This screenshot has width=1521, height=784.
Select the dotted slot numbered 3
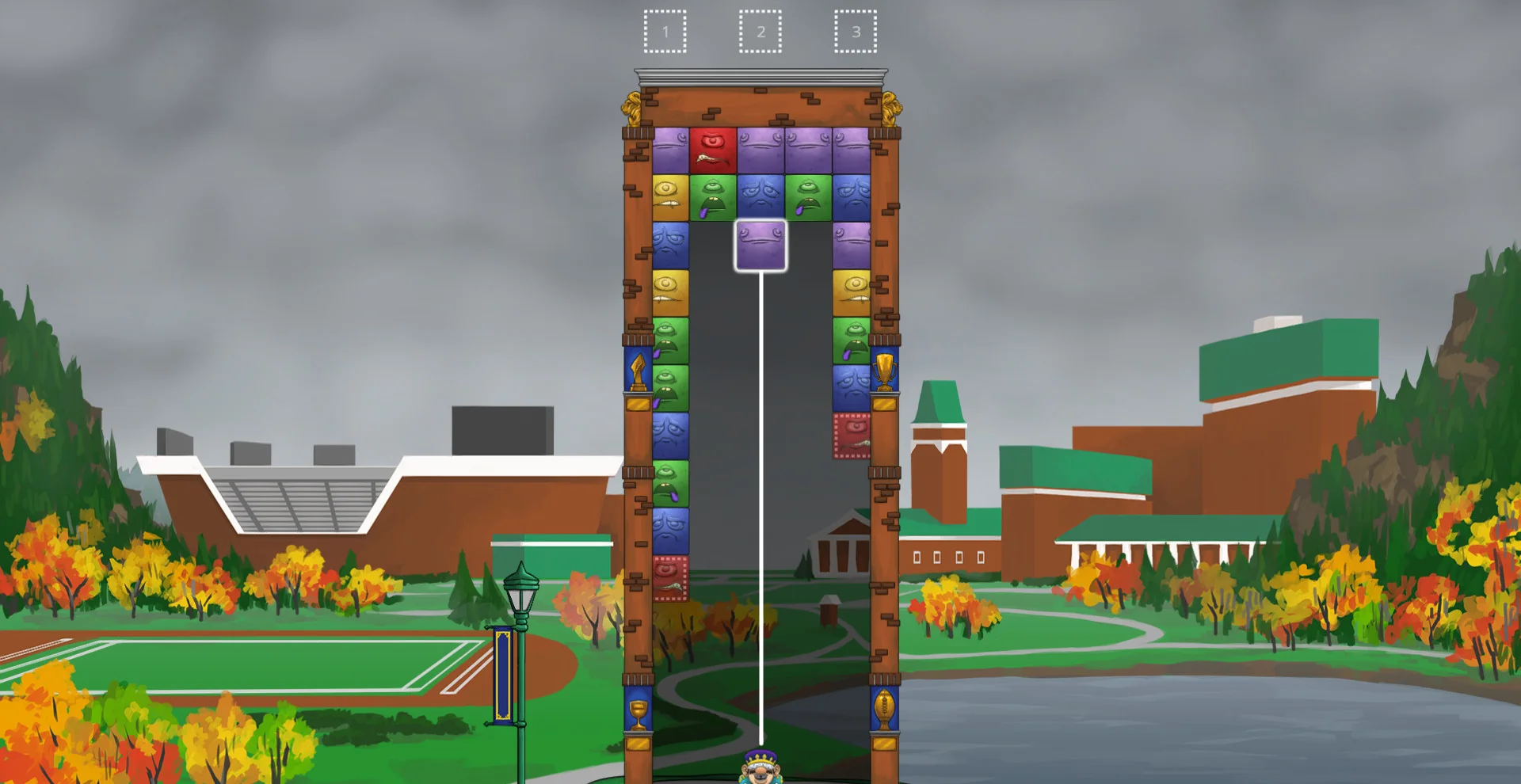tap(856, 32)
